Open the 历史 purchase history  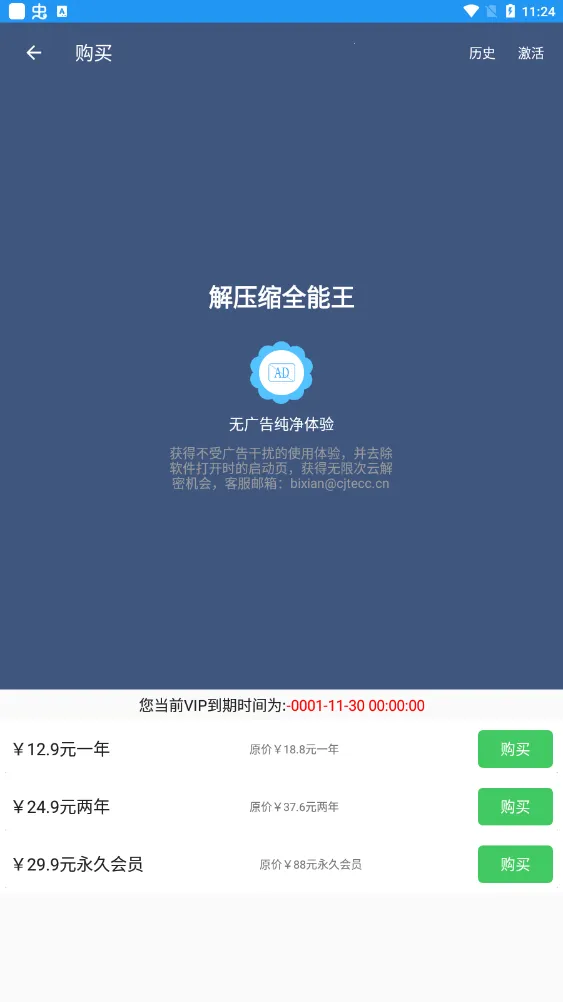coord(482,53)
